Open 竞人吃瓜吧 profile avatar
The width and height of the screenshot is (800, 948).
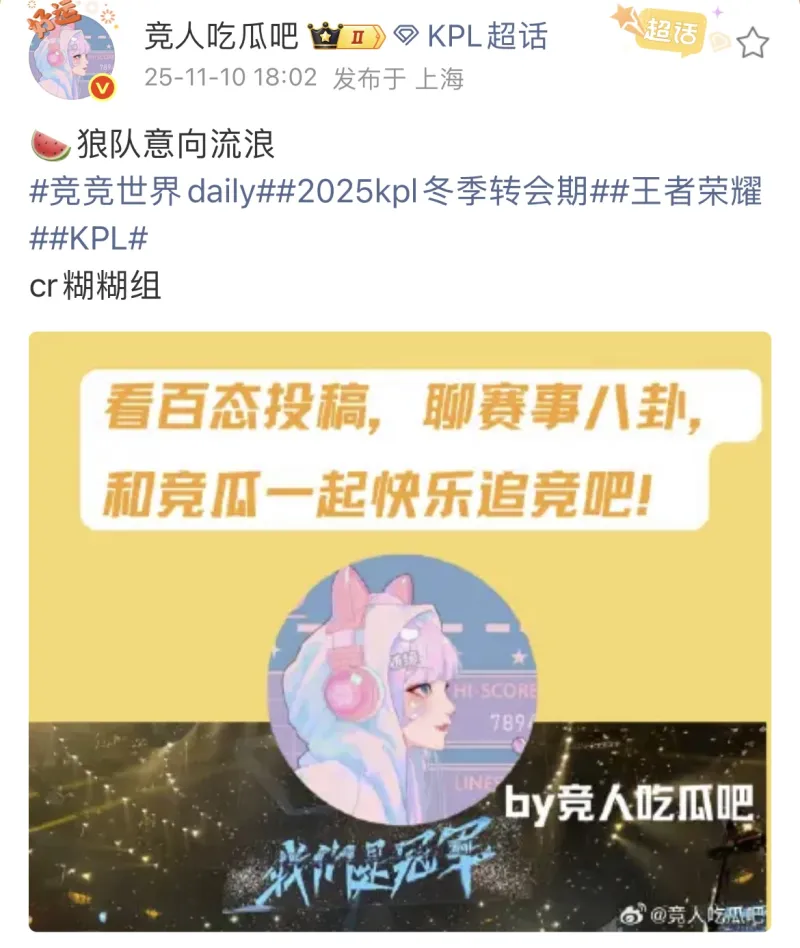(x=72, y=57)
